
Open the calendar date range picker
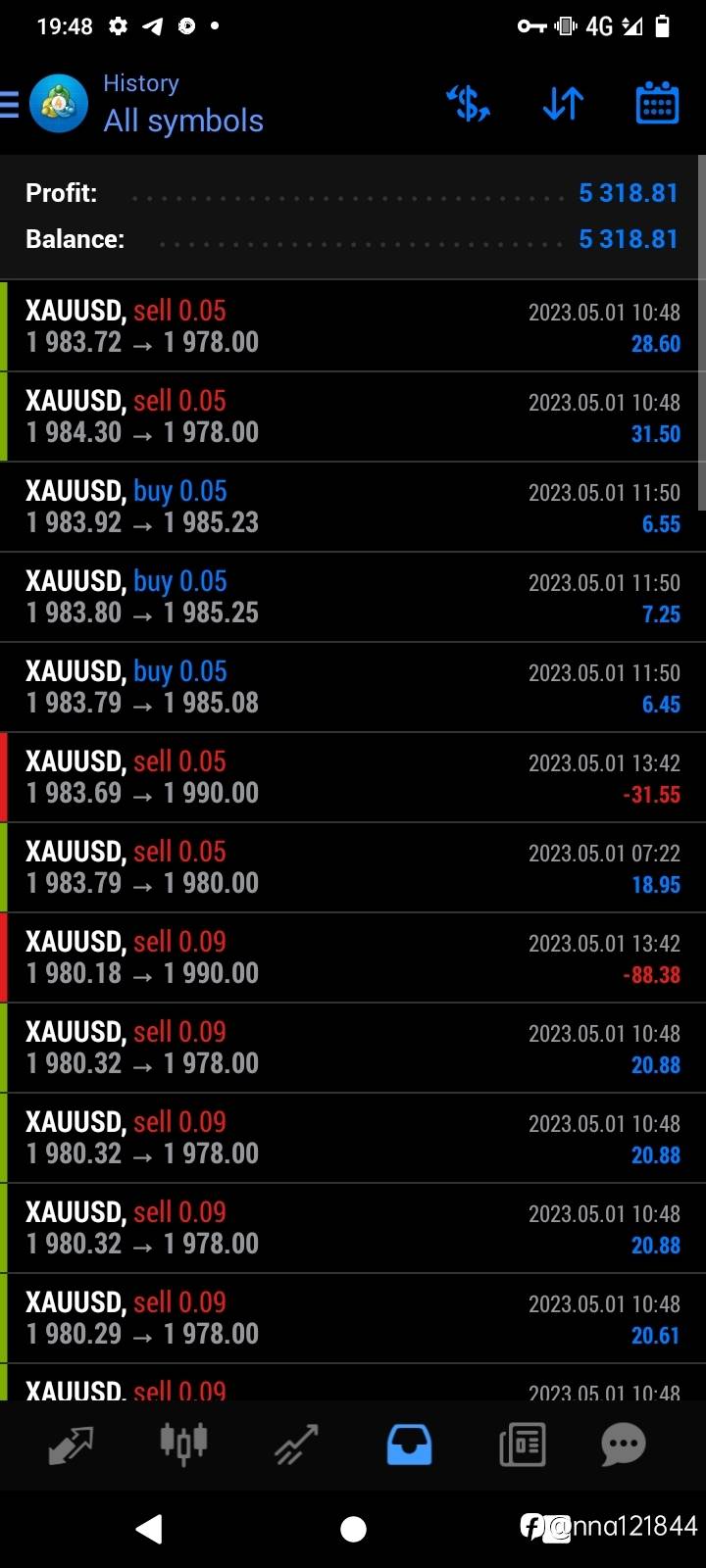[657, 103]
